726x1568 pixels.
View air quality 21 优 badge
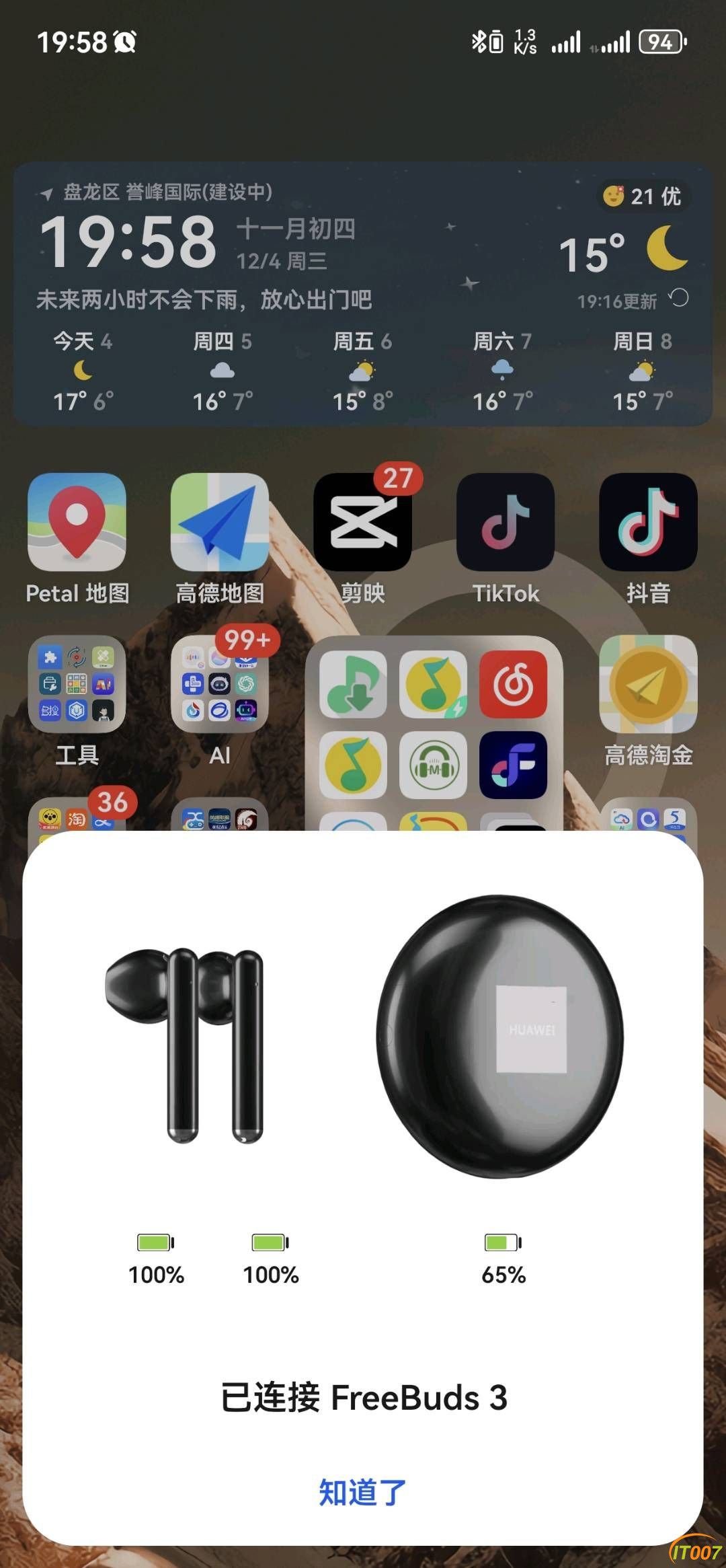(x=642, y=196)
